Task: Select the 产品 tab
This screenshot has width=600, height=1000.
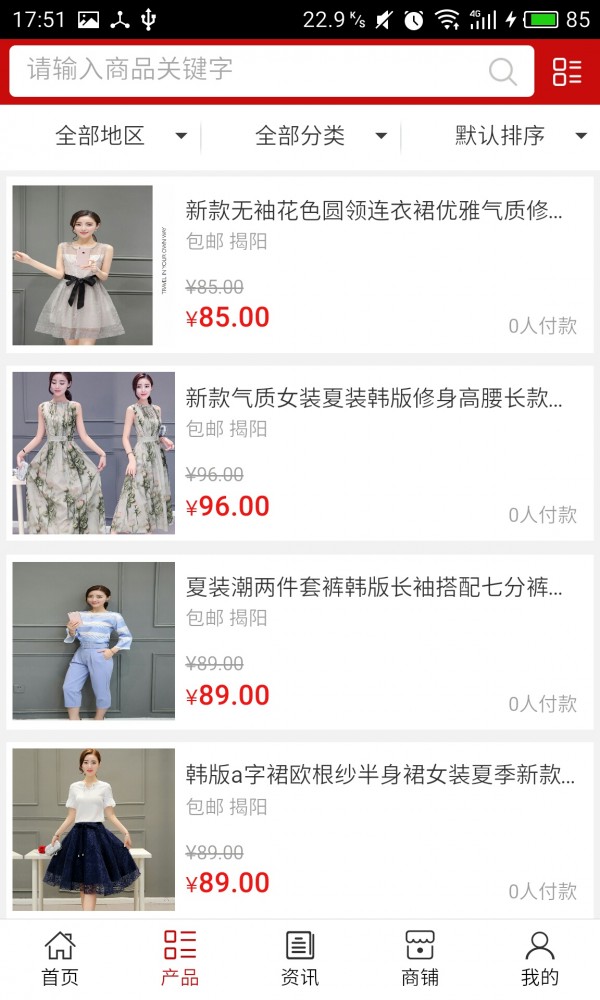Action: (180, 959)
